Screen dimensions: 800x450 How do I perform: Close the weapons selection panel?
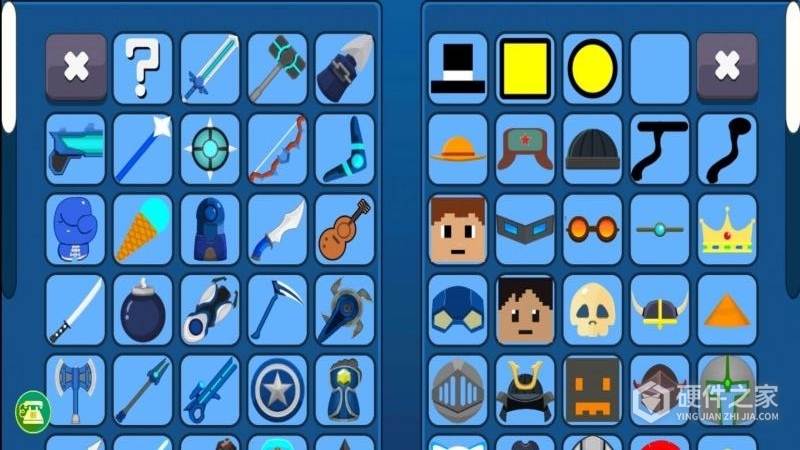[x=76, y=68]
